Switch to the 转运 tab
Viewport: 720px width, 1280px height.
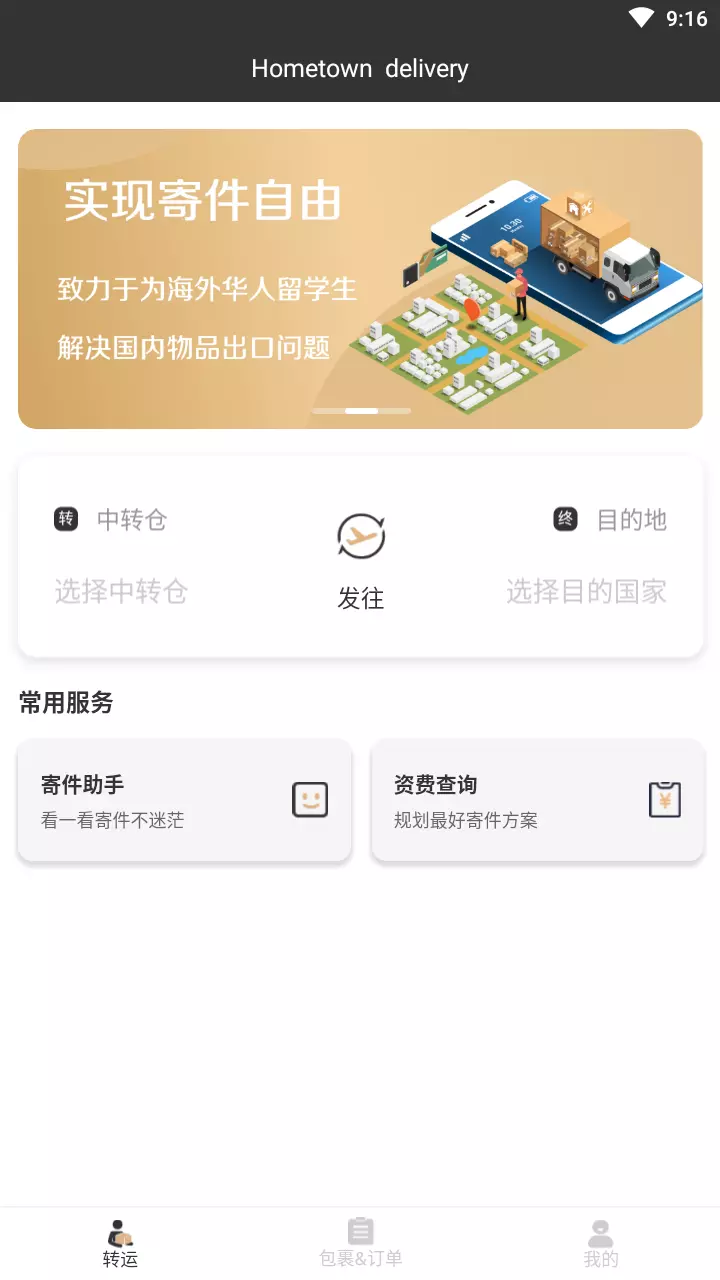(120, 1244)
